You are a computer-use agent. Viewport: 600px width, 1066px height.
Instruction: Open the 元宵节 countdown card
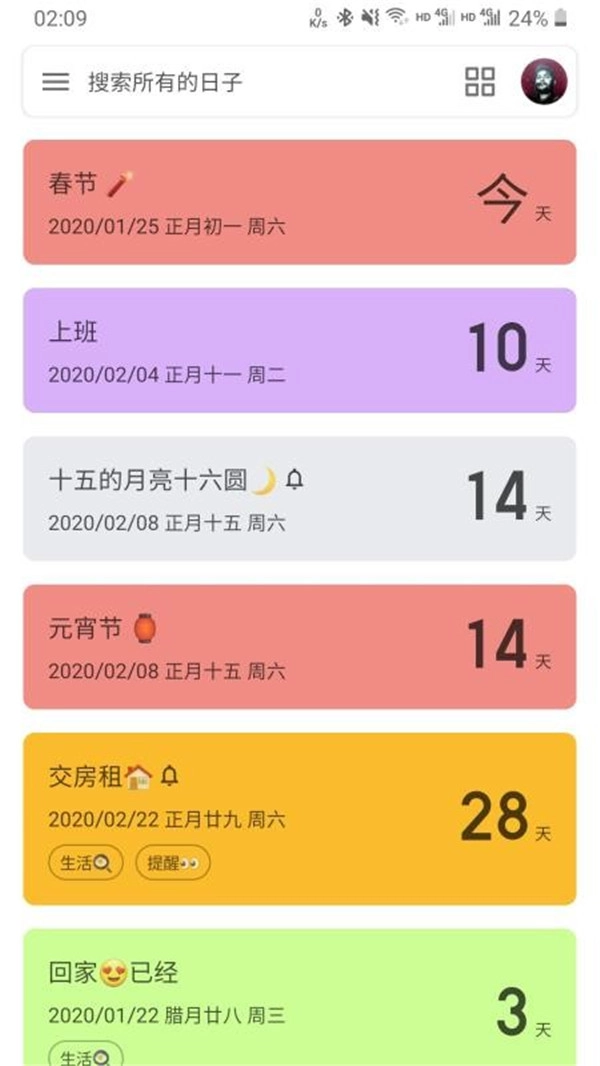point(299,646)
